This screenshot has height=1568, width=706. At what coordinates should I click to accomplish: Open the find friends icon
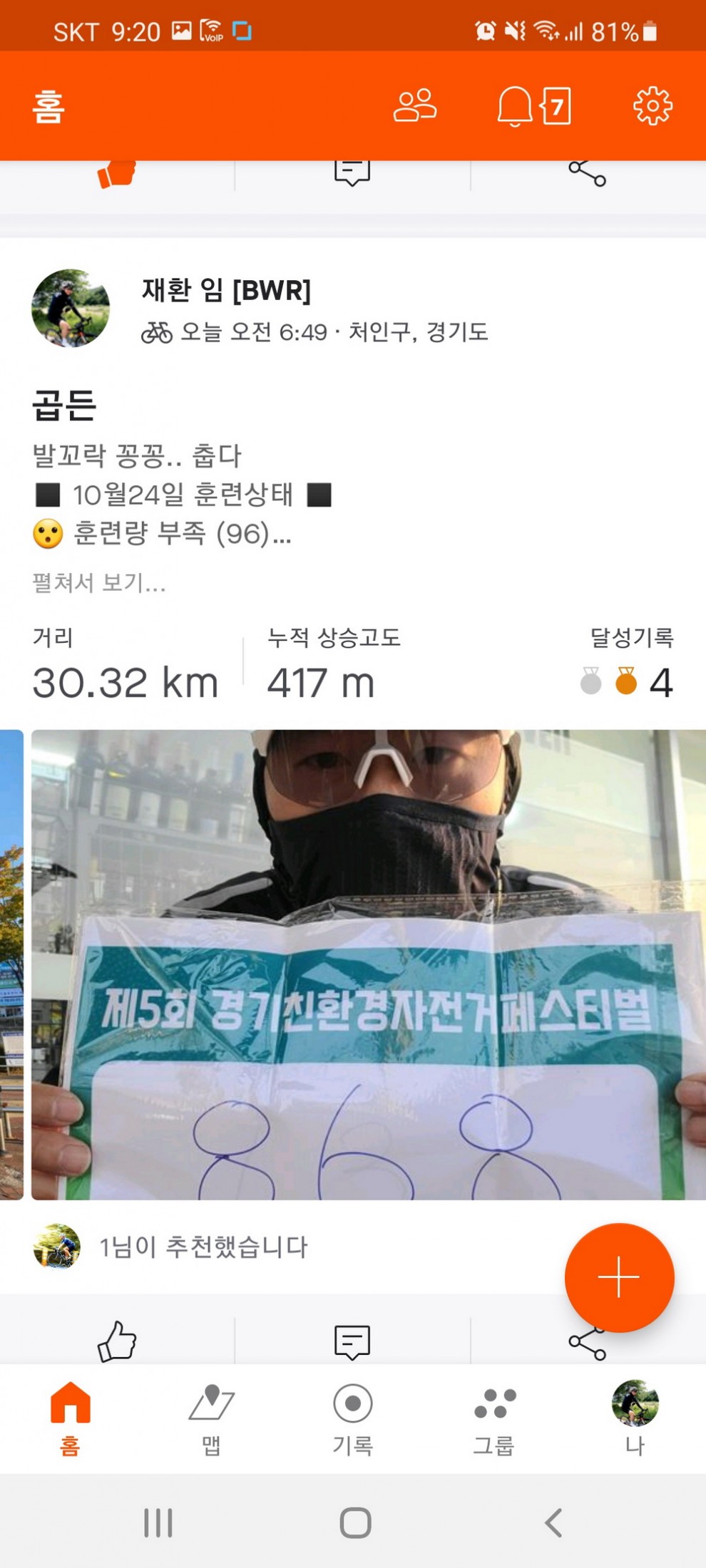coord(414,105)
